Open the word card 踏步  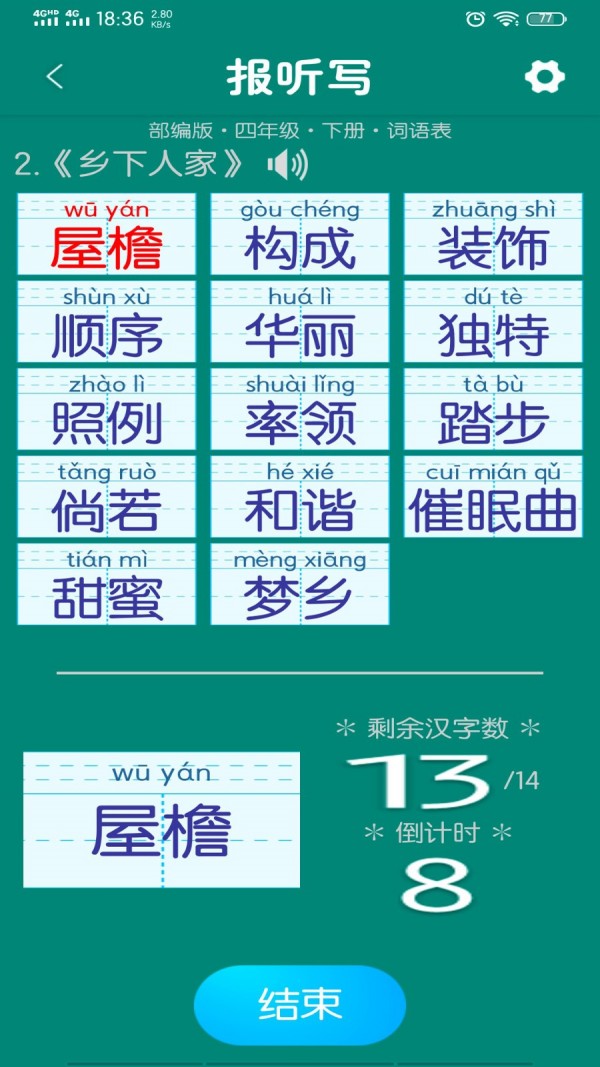pyautogui.click(x=493, y=410)
